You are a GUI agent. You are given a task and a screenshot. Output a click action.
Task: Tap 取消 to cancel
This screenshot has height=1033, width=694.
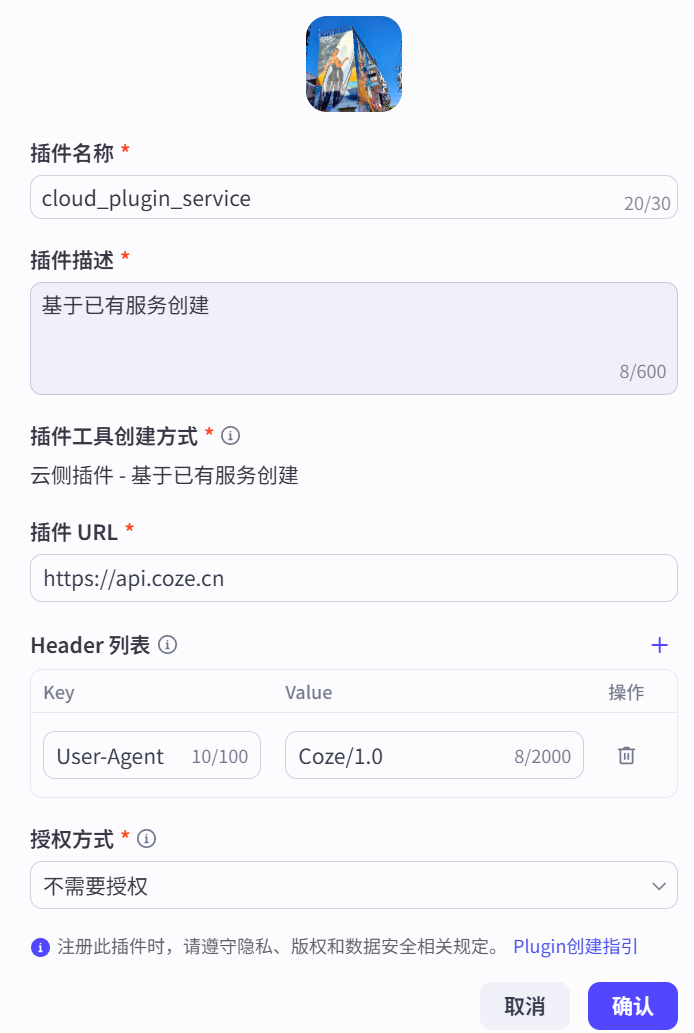(525, 1006)
